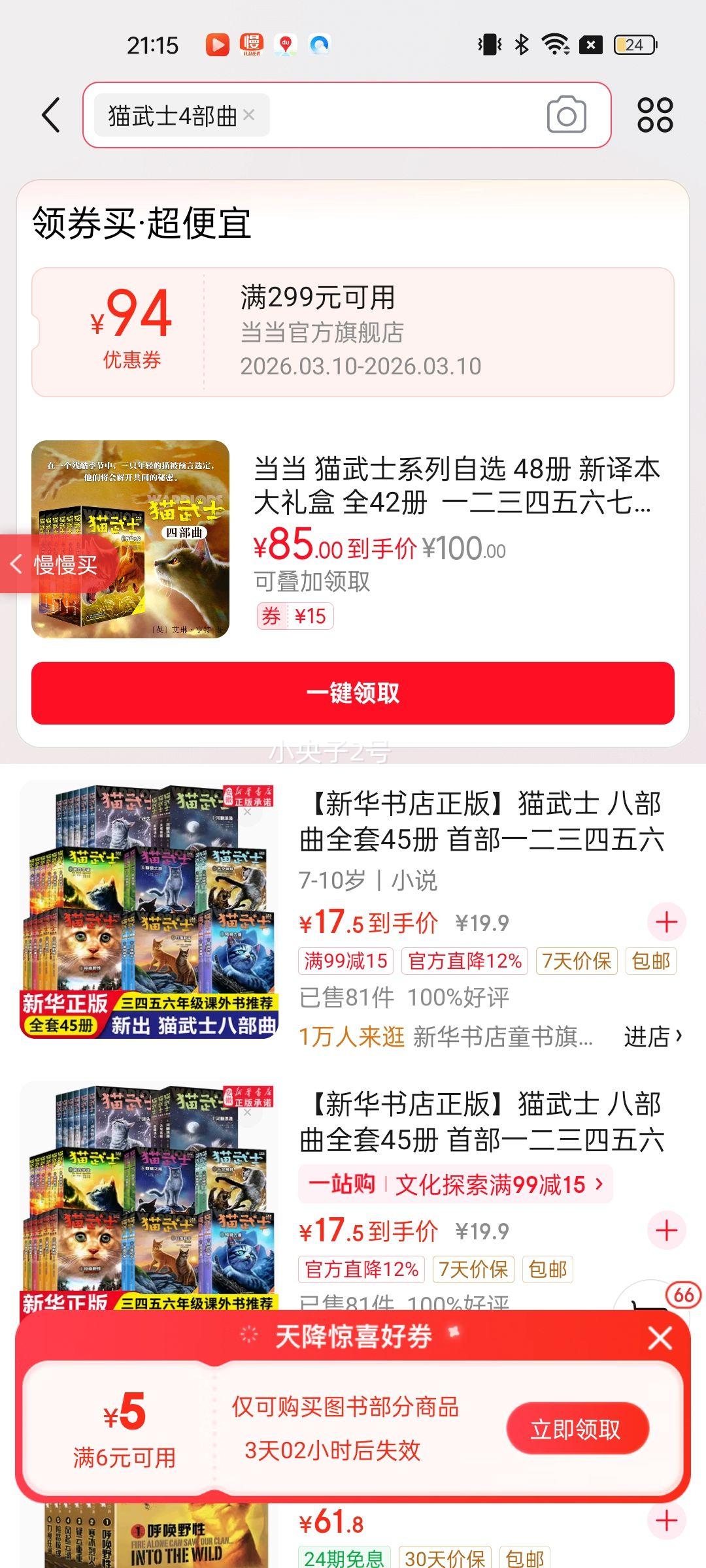Claim the ¥5 coupon with 立即领取
This screenshot has height=1568, width=706.
pos(577,1429)
